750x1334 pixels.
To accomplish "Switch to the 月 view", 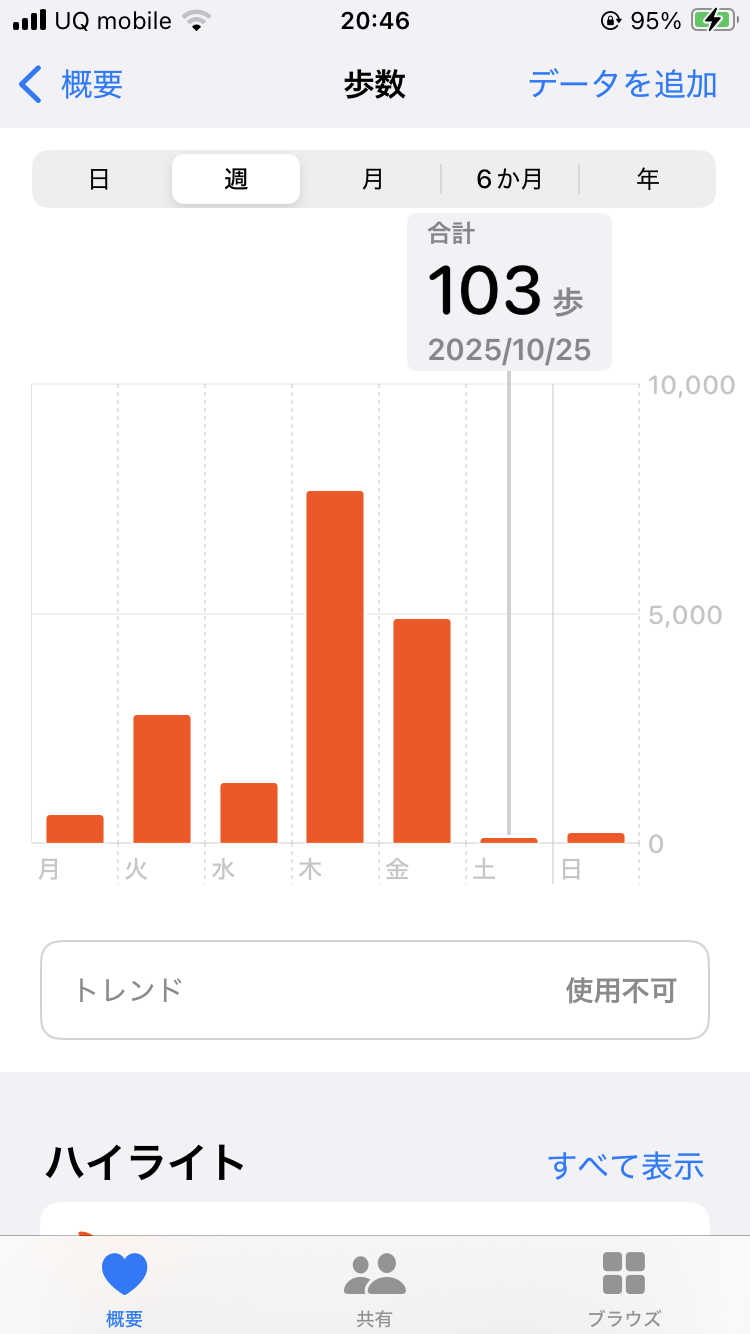I will pos(373,180).
